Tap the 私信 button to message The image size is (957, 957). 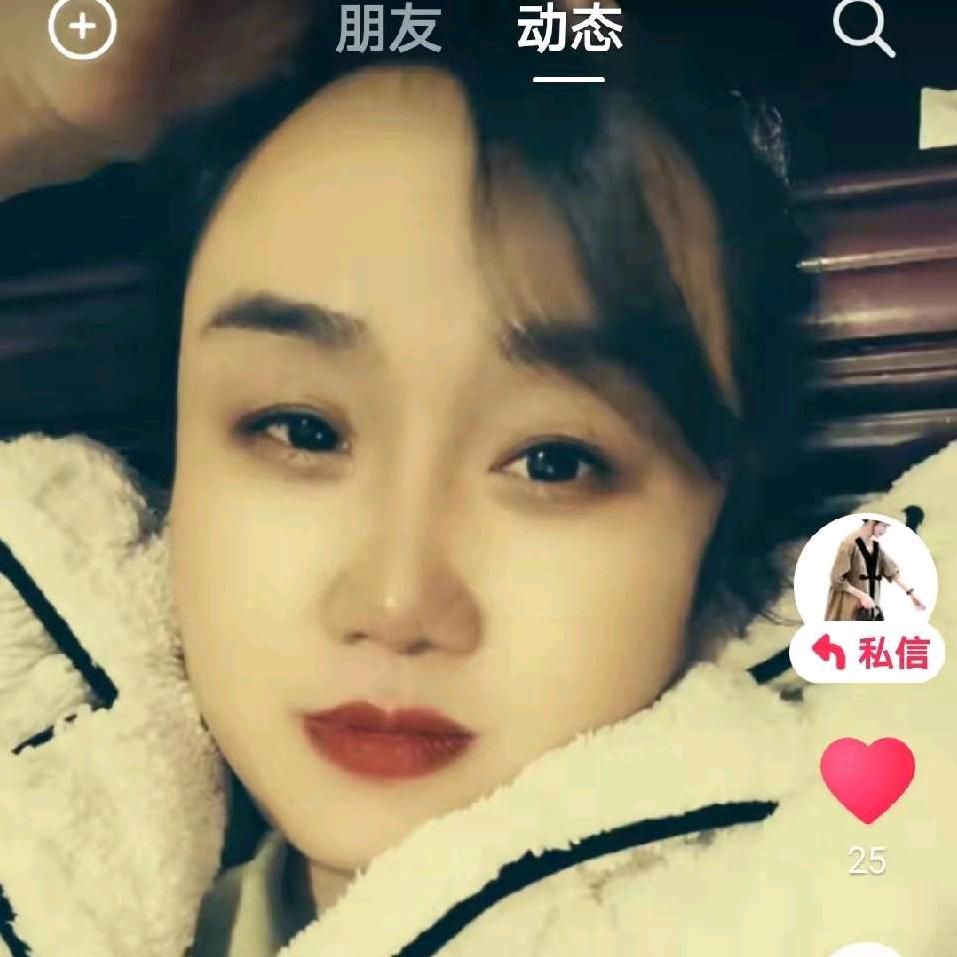pos(868,654)
